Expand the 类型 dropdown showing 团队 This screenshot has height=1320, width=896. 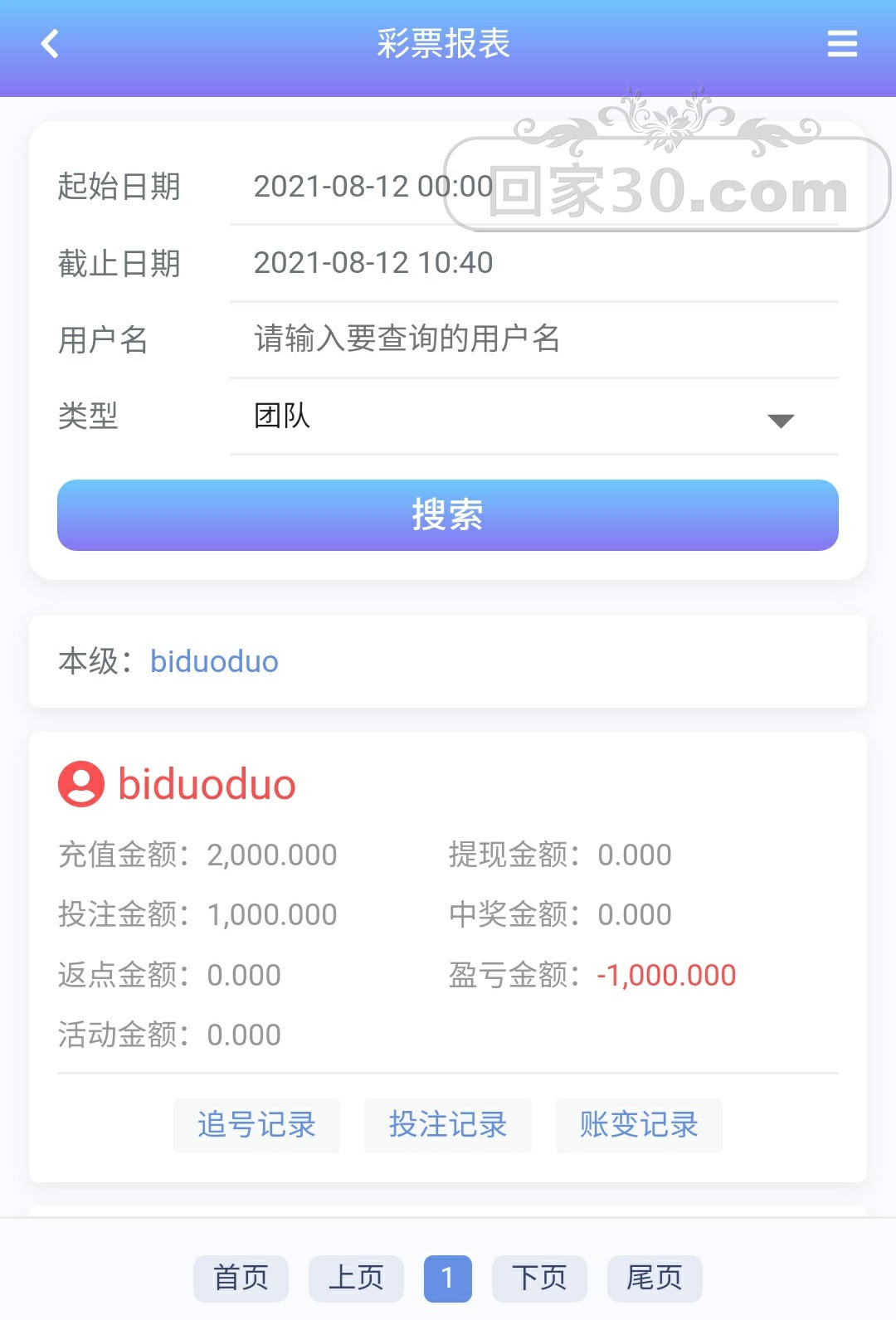534,416
